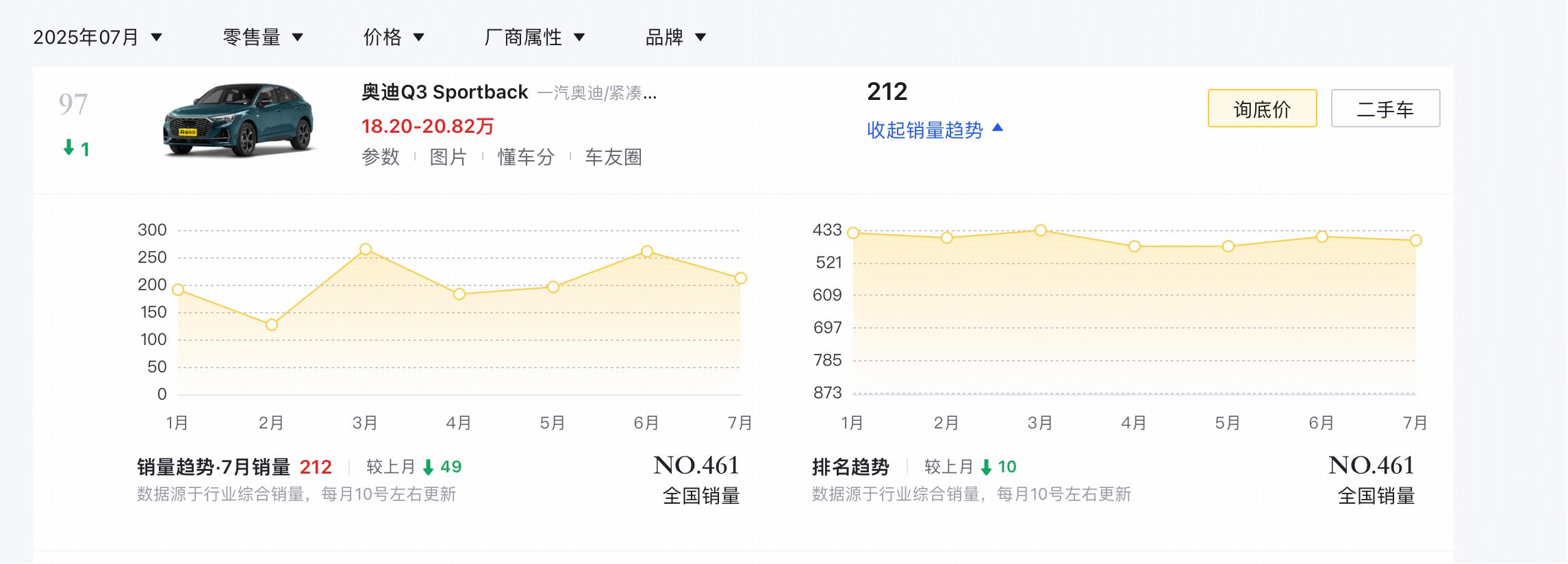Open the 奥迪Q3 Sportback car image
1568x564 pixels.
click(x=239, y=121)
